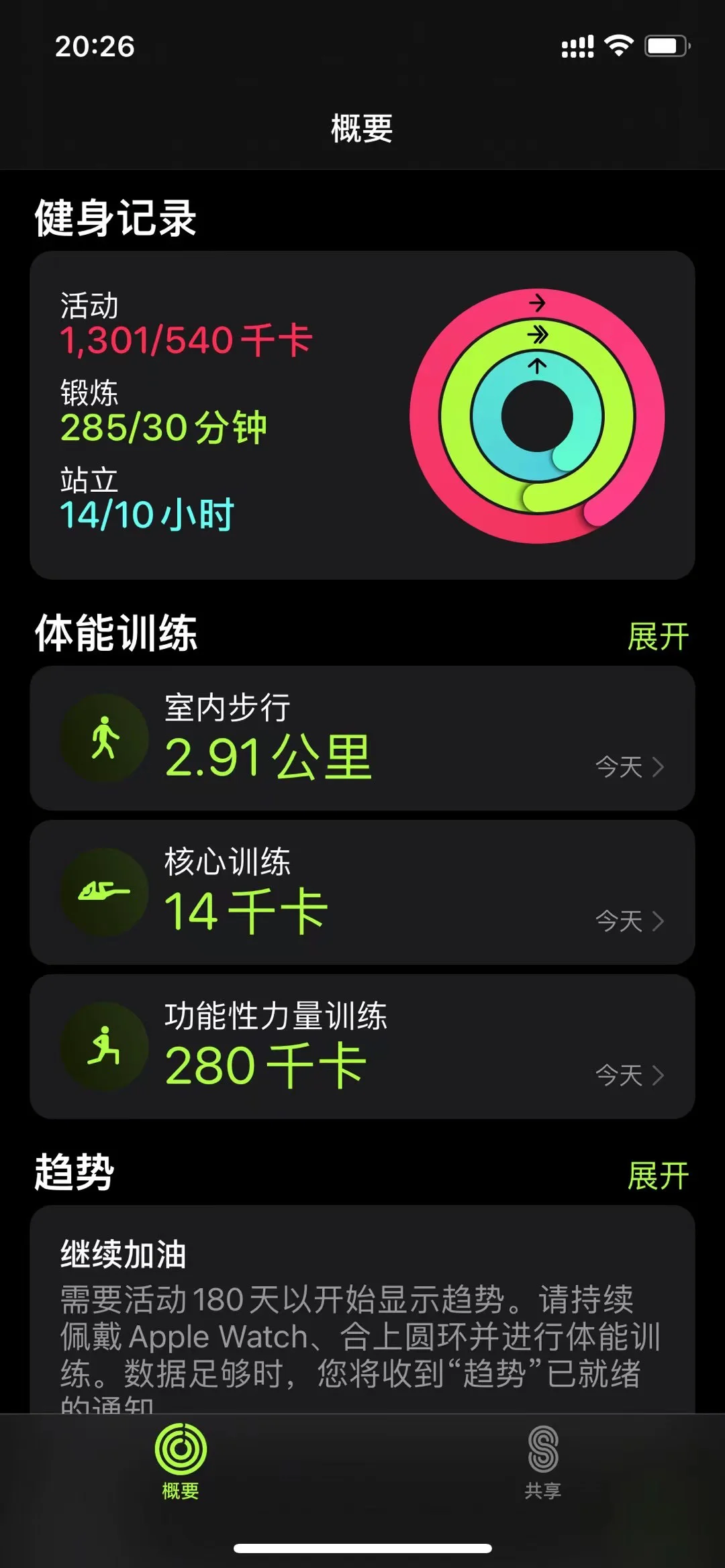Image resolution: width=725 pixels, height=1568 pixels.
Task: Open the 继续加油 trends card
Action: coord(362,1310)
